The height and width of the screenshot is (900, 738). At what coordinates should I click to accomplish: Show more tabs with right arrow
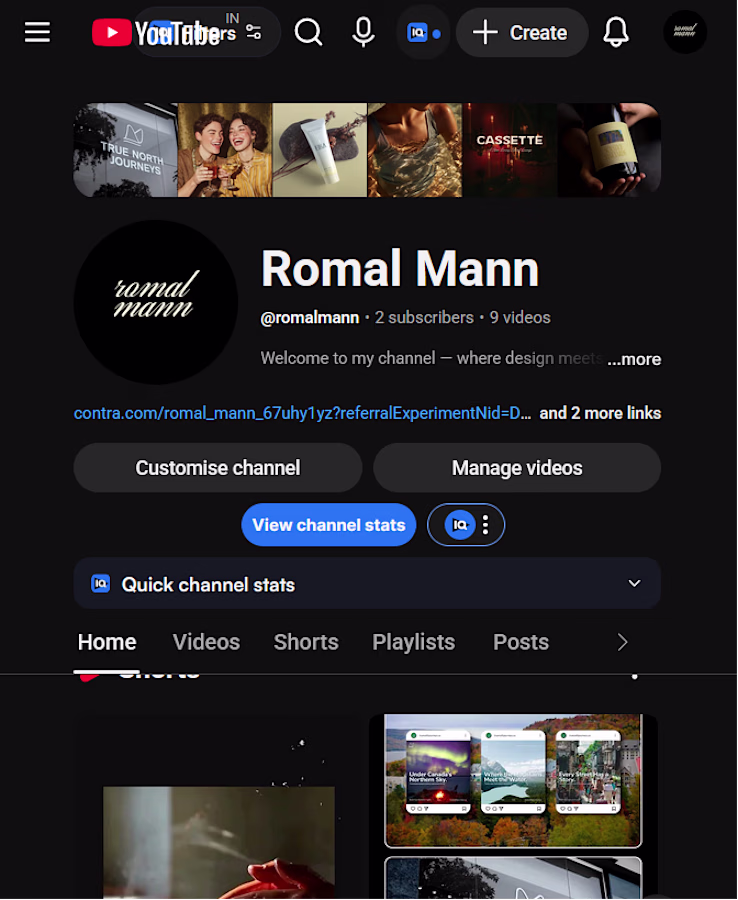coord(622,642)
